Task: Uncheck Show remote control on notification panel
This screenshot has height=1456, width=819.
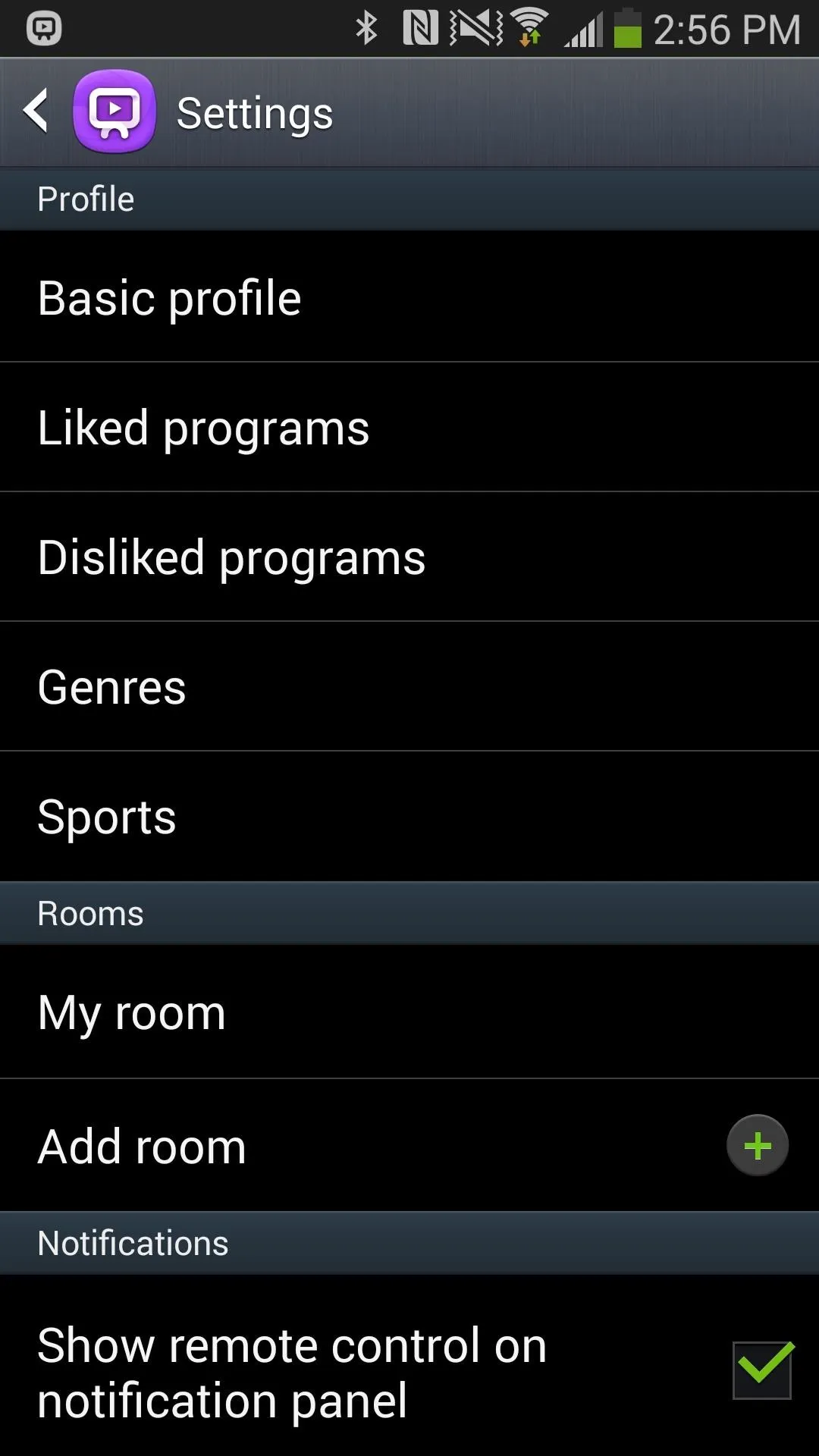Action: point(762,1370)
